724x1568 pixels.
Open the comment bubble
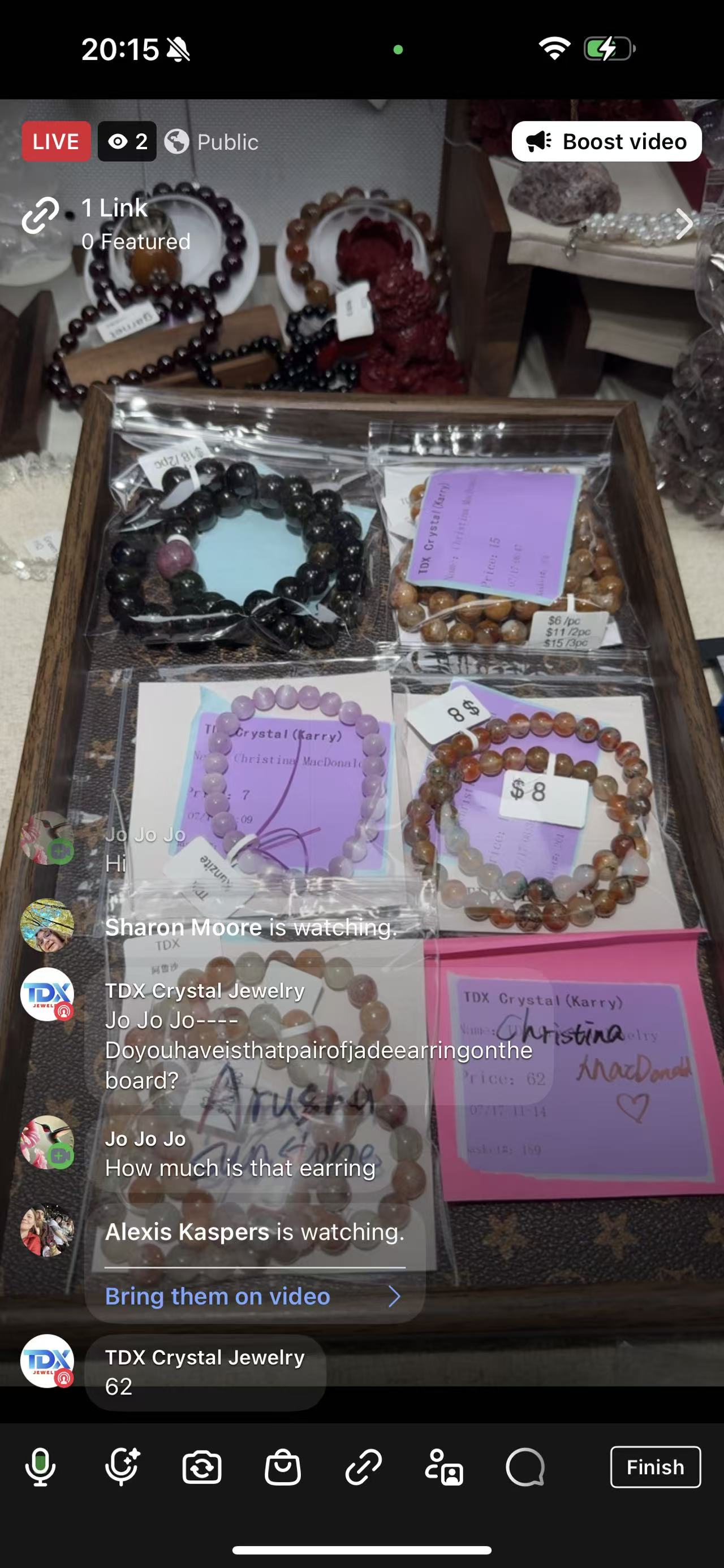click(525, 1467)
